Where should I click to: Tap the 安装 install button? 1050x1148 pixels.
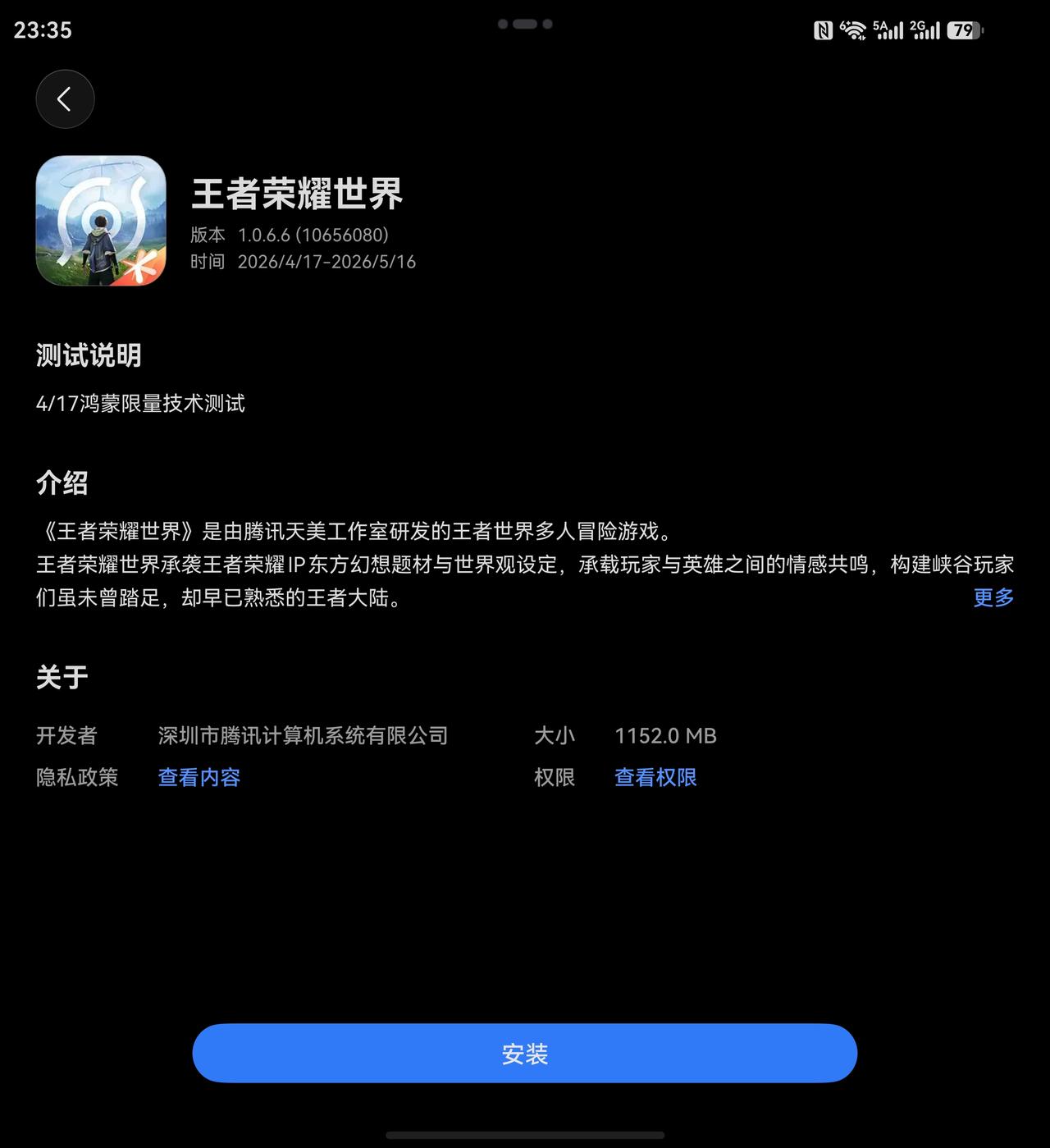(524, 1053)
